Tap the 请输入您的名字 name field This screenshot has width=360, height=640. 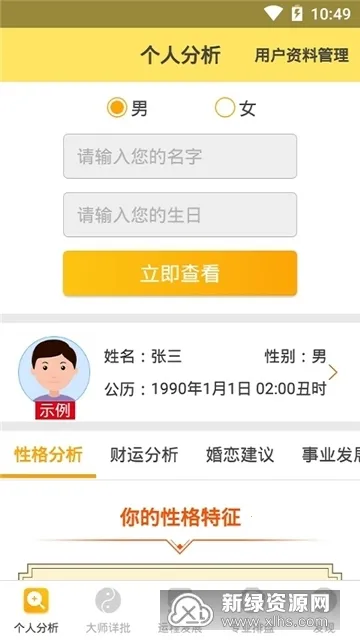pos(180,156)
